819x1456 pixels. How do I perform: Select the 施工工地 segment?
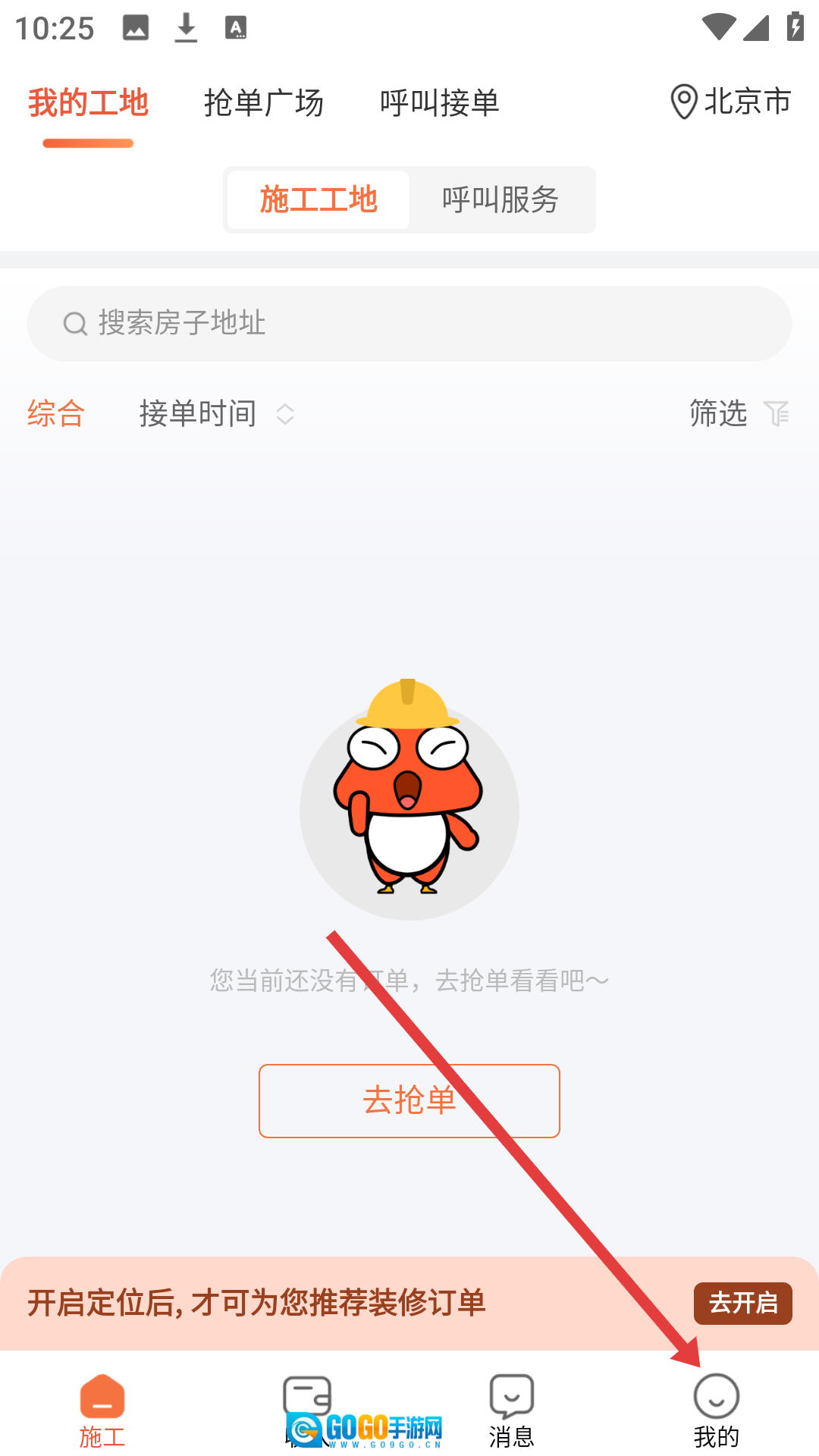pos(318,200)
